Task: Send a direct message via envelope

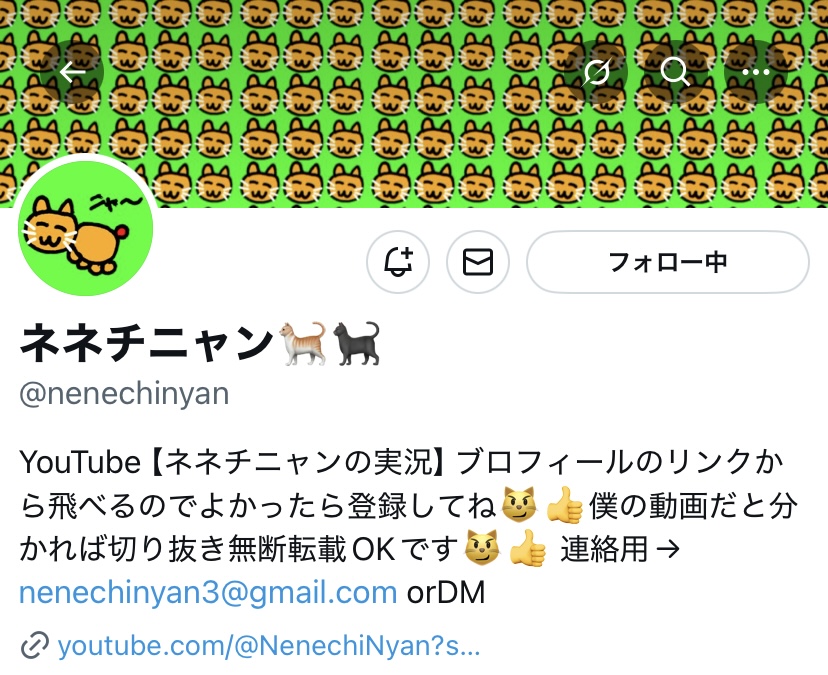Action: (478, 262)
